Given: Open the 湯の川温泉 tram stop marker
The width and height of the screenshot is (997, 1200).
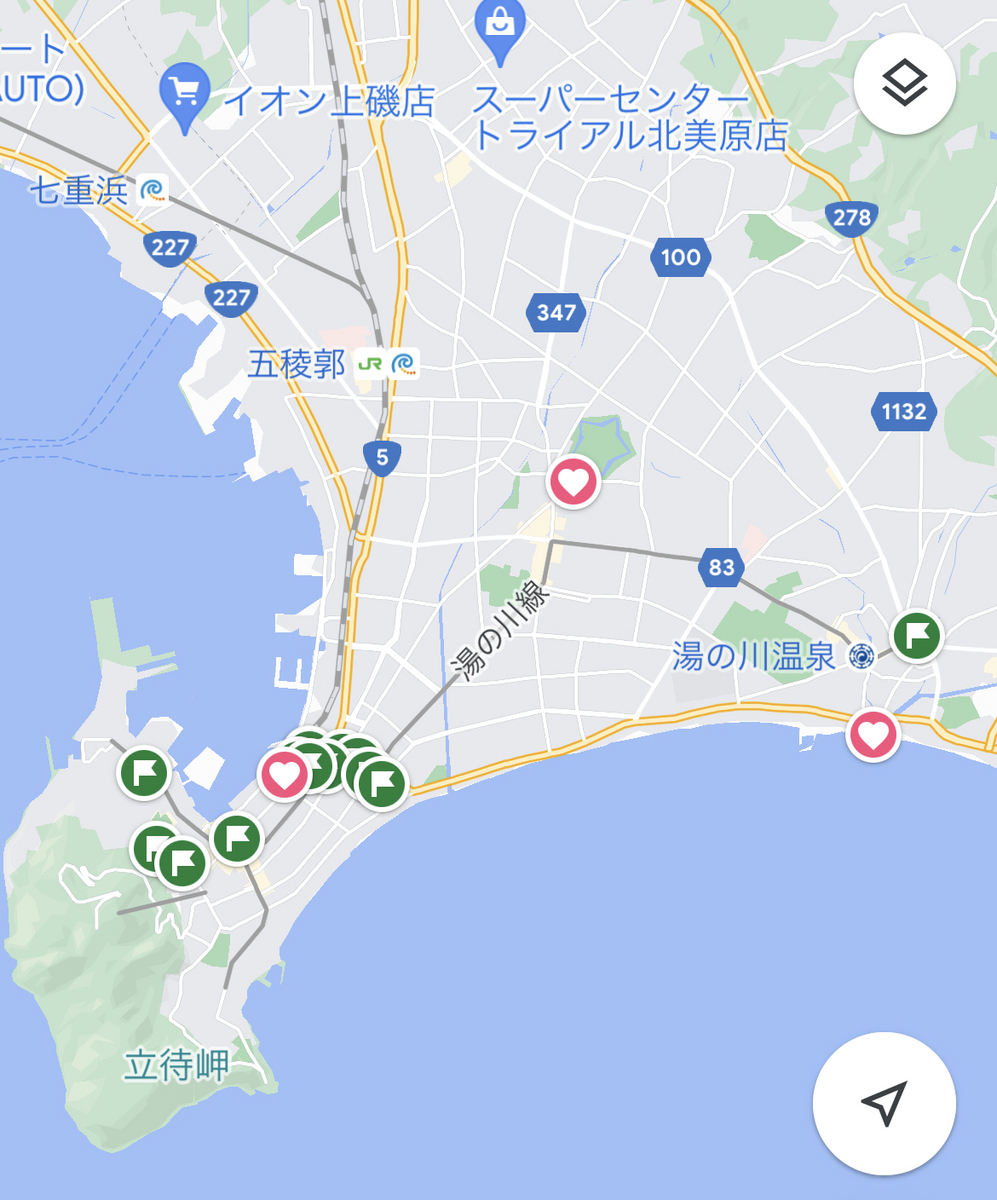Looking at the screenshot, I should 861,657.
